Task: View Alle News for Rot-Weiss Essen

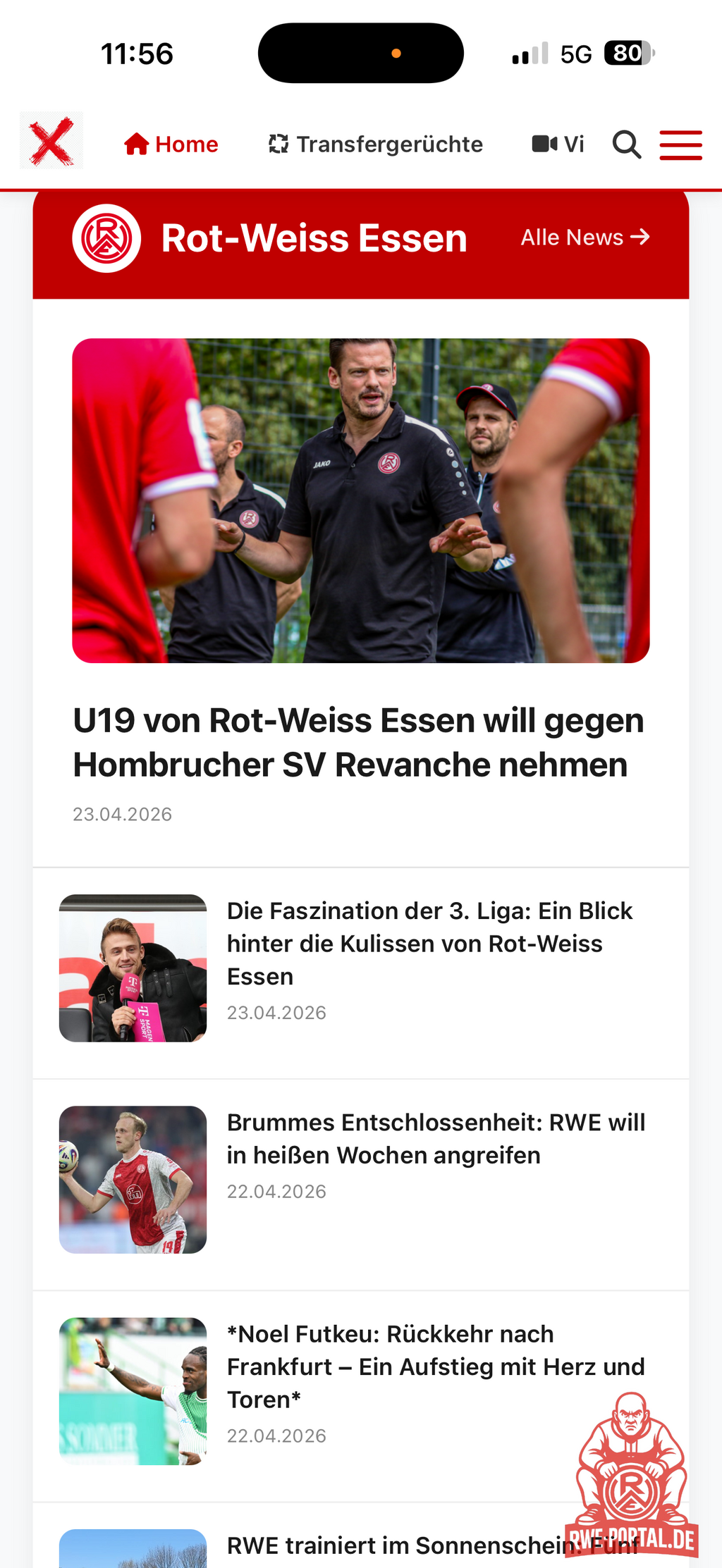Action: (x=585, y=237)
